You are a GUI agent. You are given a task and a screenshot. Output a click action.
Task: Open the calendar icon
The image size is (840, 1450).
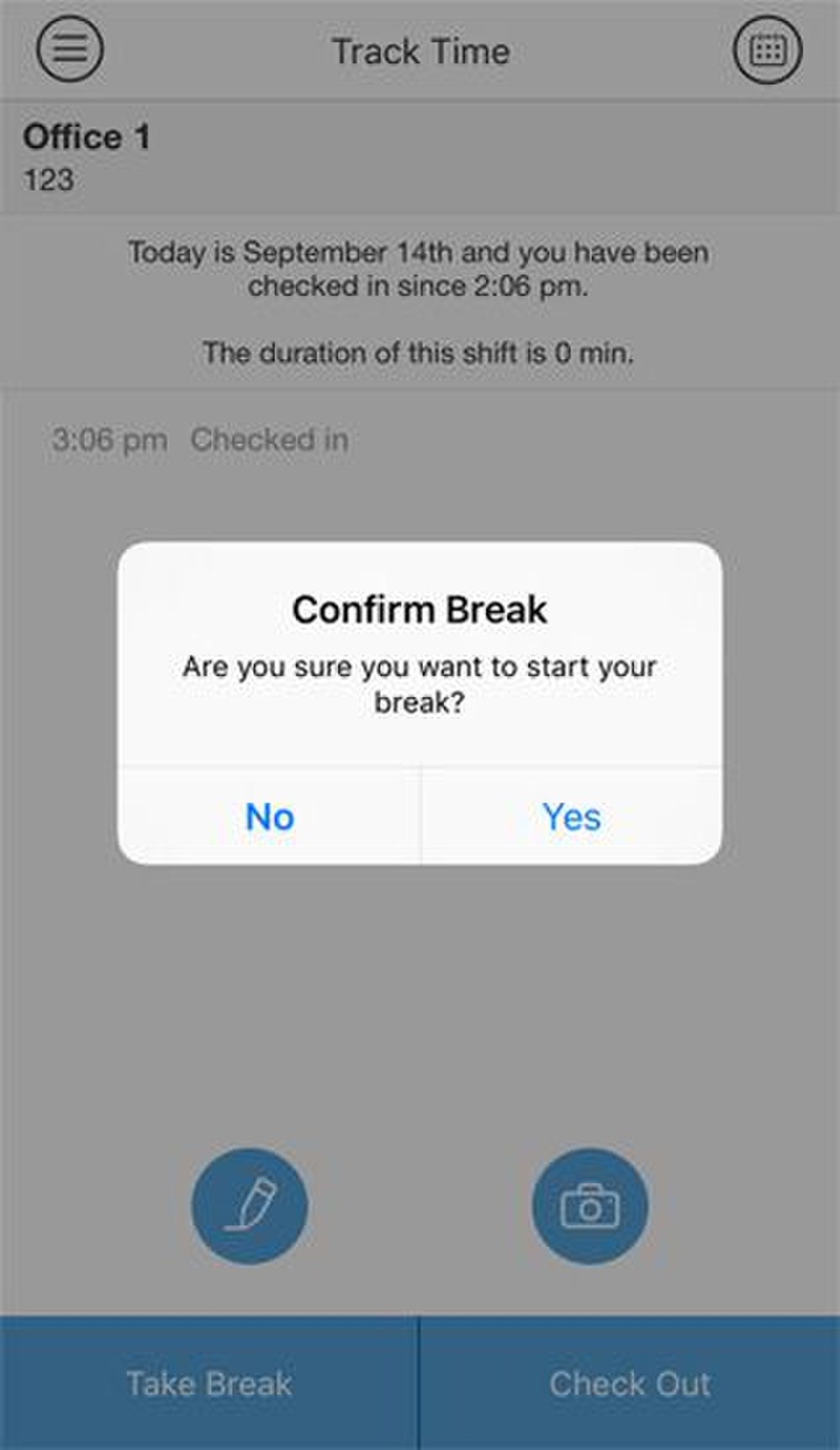[768, 50]
